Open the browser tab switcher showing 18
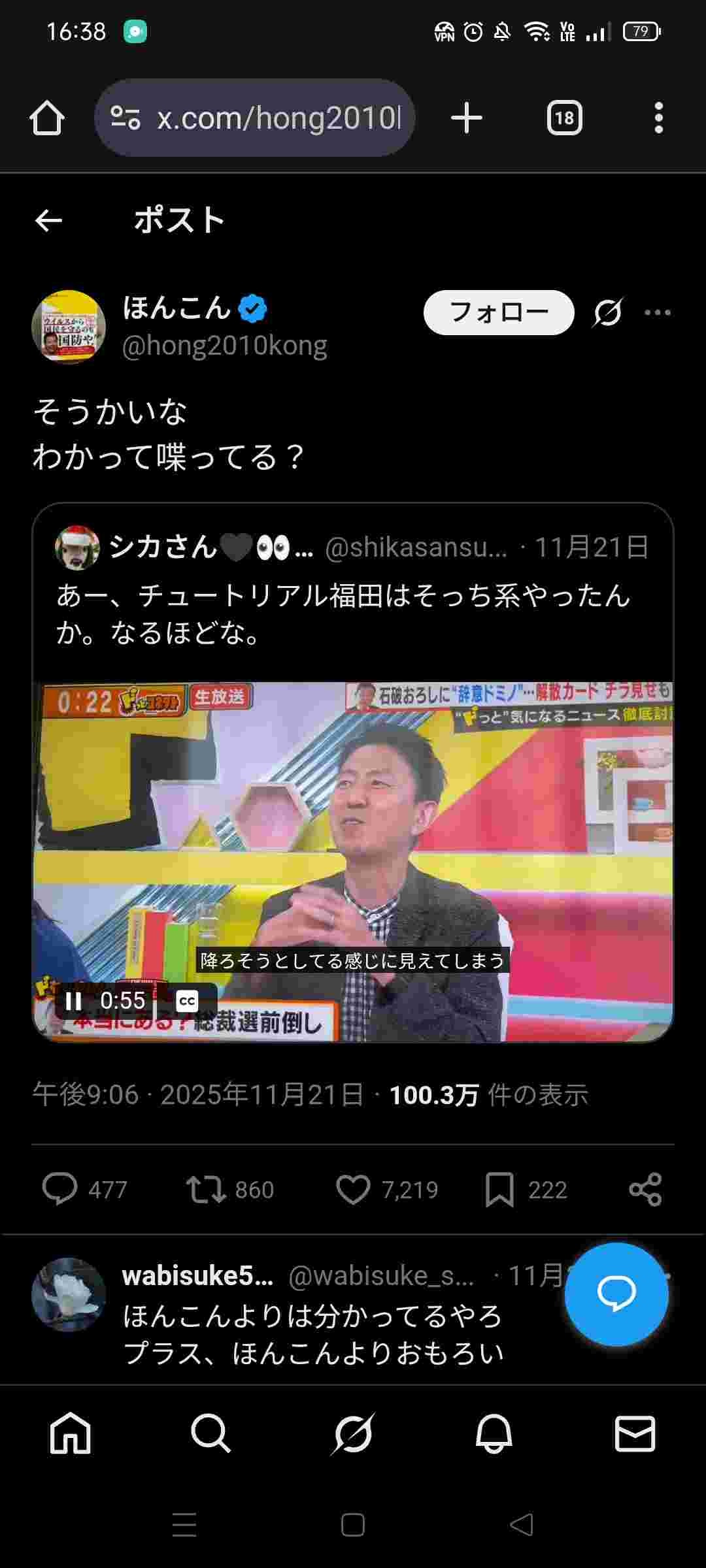Viewport: 706px width, 1568px height. point(564,118)
